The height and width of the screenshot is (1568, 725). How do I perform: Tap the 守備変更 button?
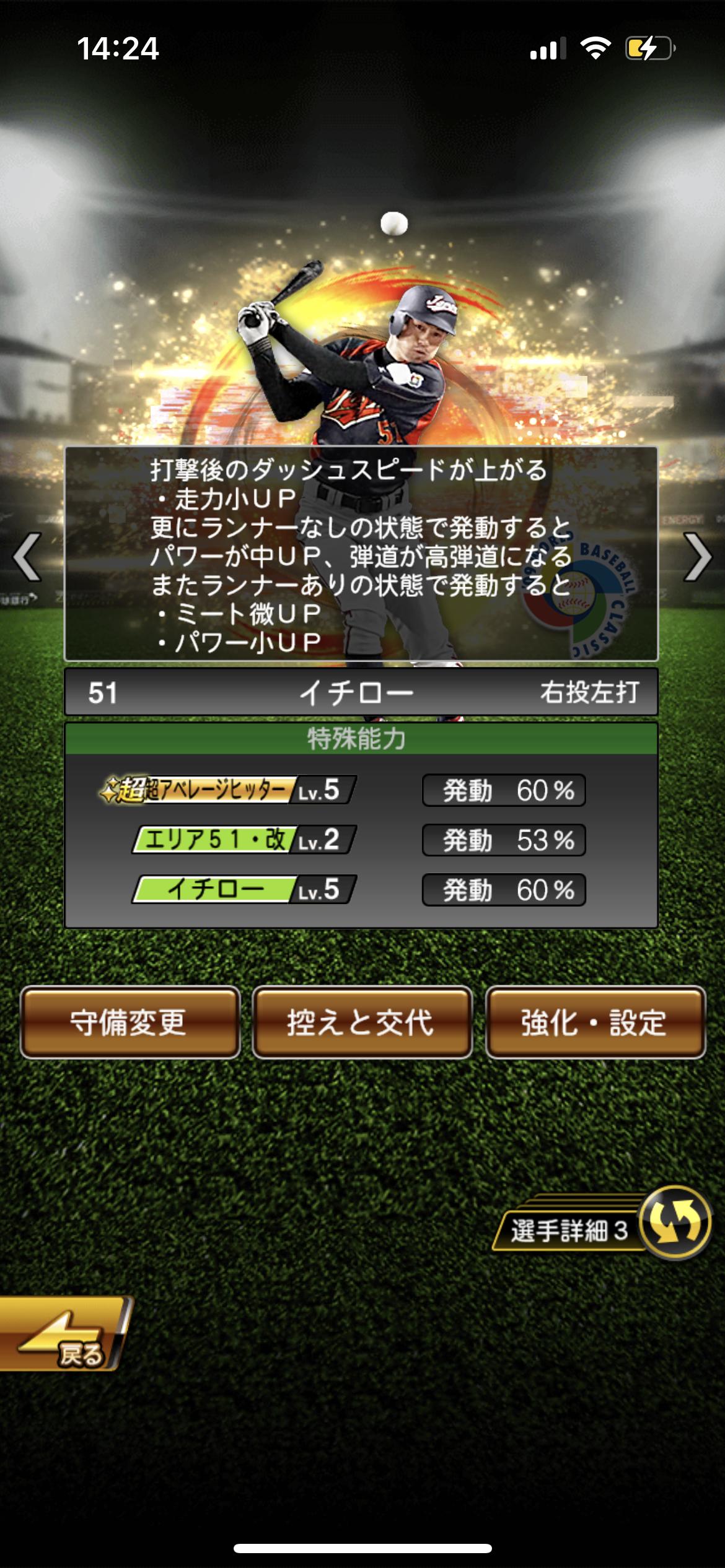click(x=130, y=1022)
